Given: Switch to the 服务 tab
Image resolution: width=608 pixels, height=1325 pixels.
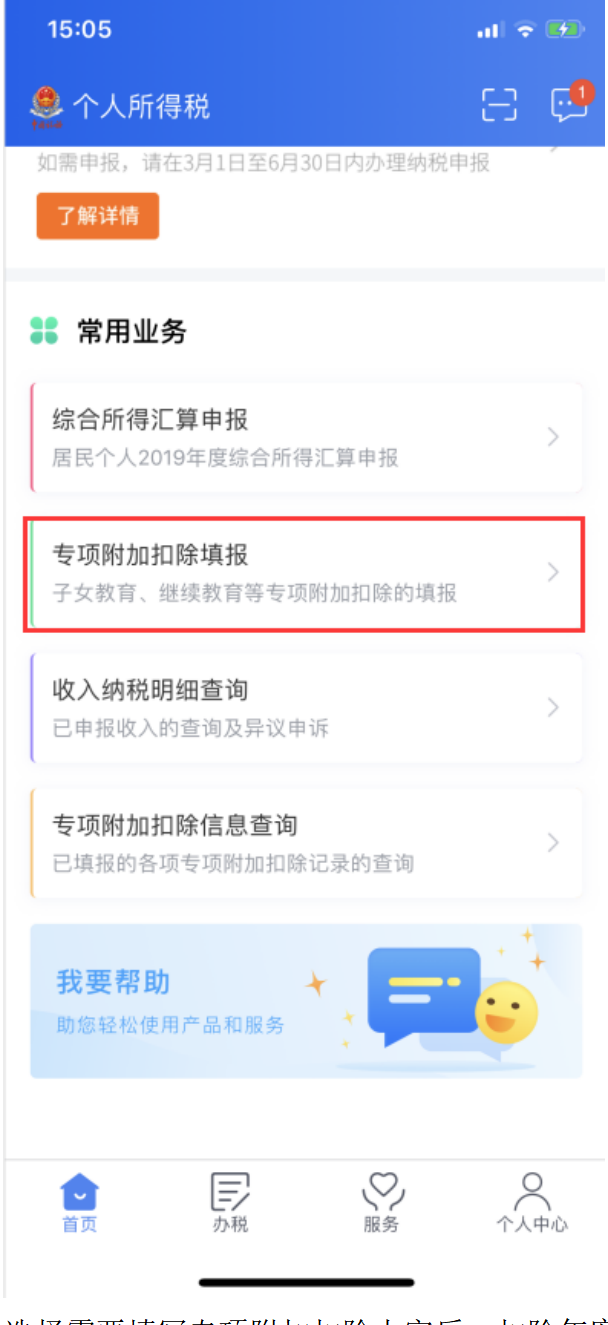Looking at the screenshot, I should [381, 1203].
